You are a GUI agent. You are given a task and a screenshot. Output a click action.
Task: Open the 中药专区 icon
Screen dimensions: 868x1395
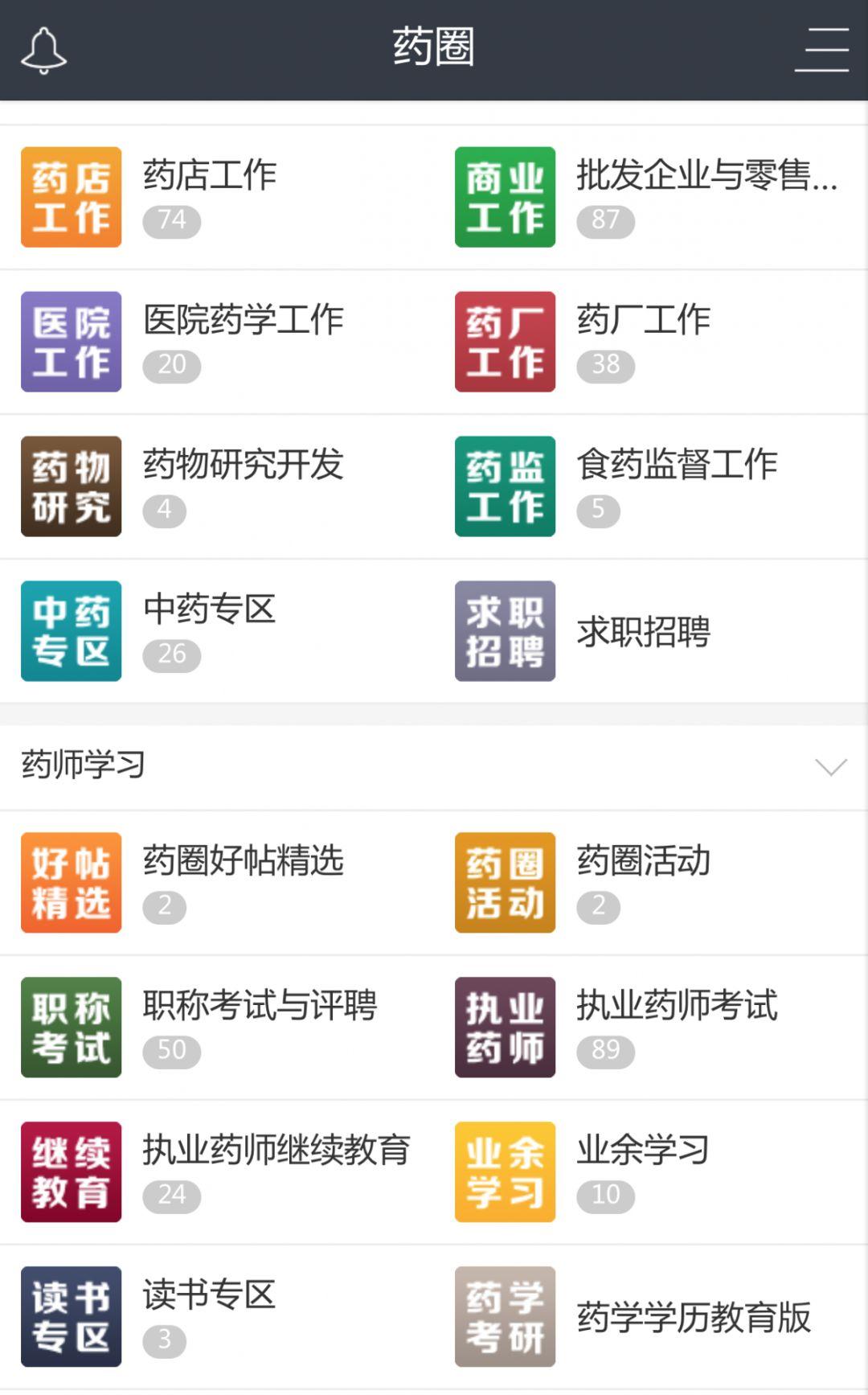(x=71, y=630)
